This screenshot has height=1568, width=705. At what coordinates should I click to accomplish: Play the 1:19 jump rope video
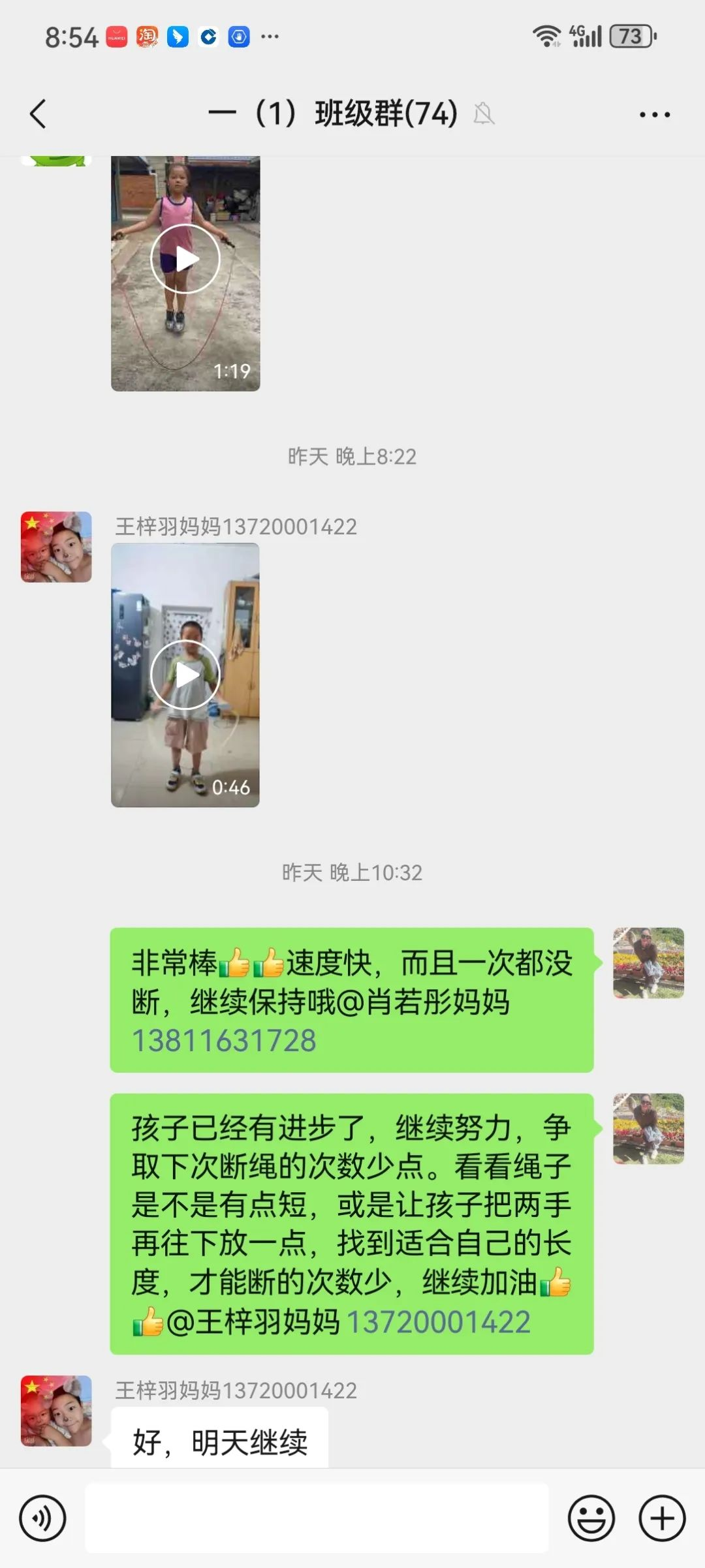point(185,259)
